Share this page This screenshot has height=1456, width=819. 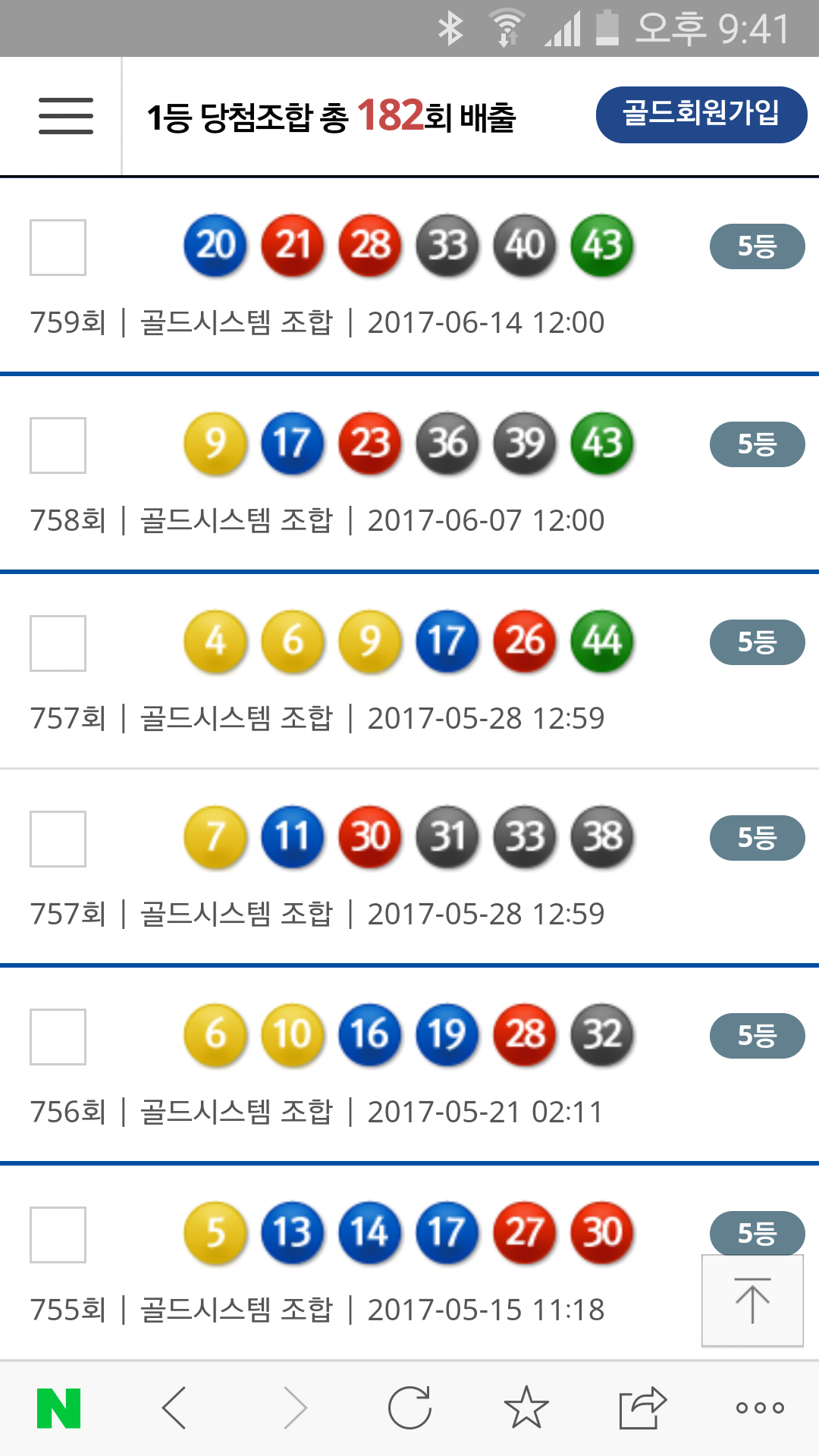(x=642, y=1408)
